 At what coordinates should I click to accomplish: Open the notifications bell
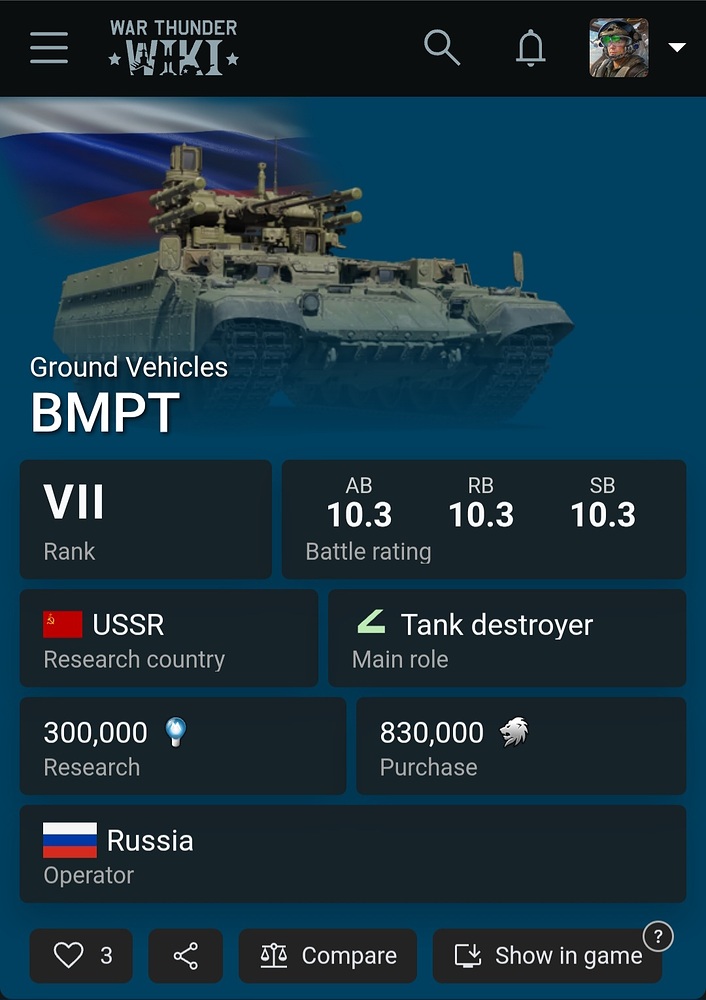(x=531, y=47)
